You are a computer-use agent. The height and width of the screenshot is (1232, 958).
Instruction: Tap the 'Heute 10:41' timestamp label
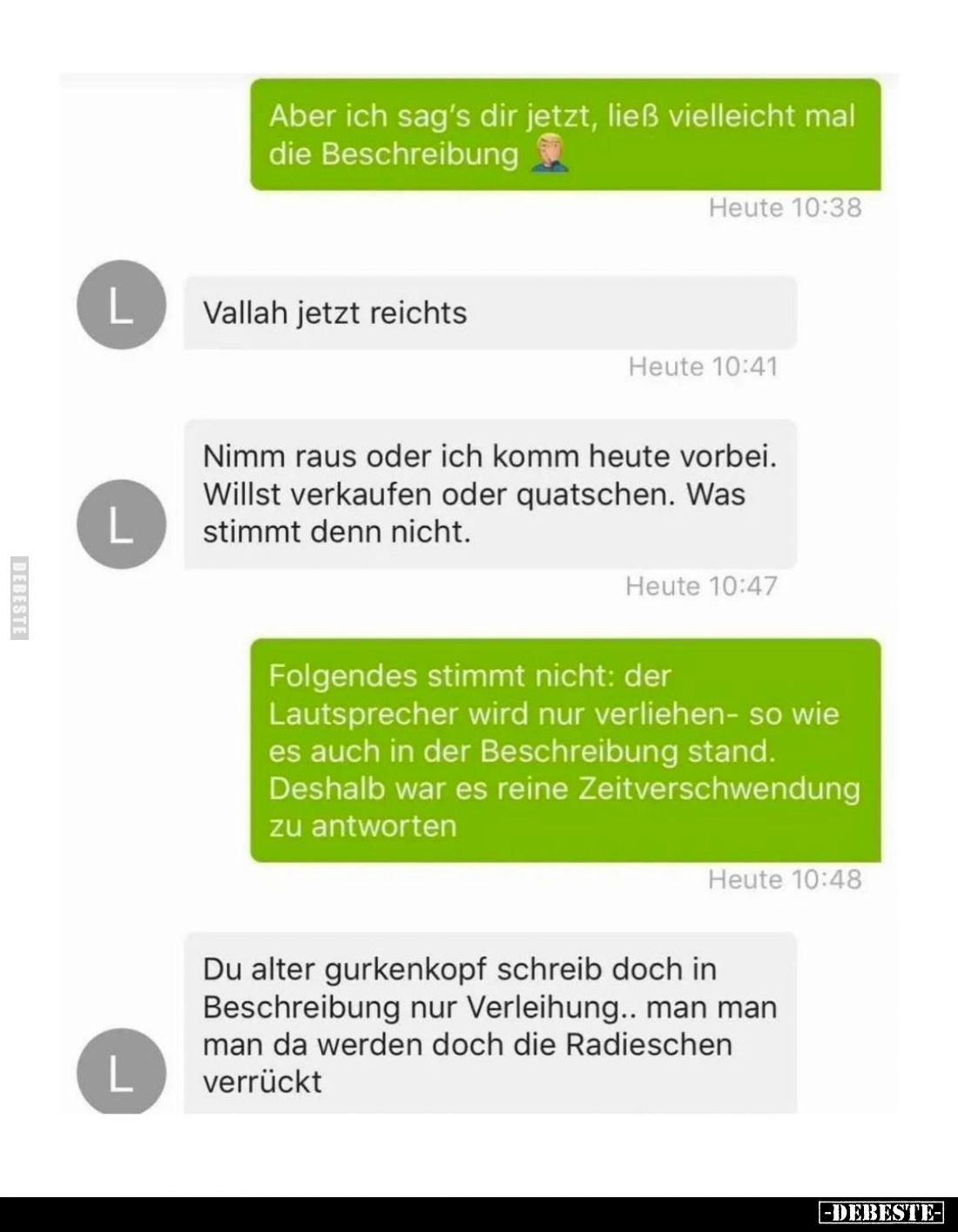(702, 367)
